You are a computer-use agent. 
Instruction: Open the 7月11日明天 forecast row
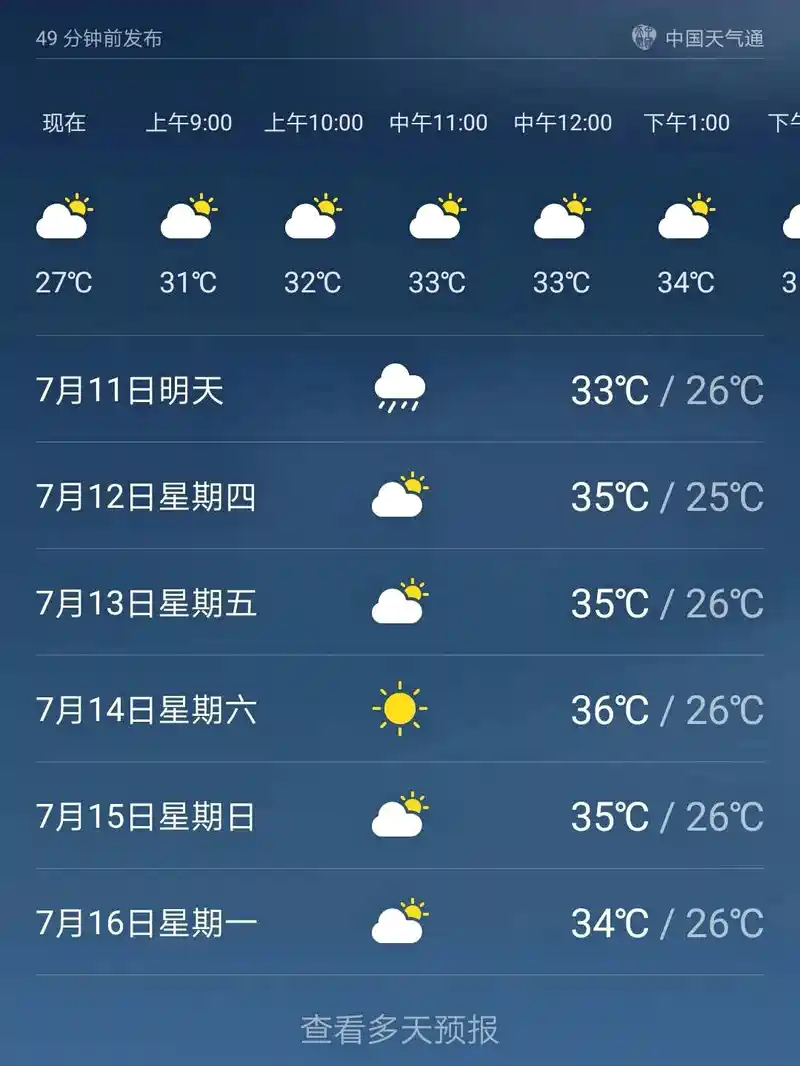400,389
